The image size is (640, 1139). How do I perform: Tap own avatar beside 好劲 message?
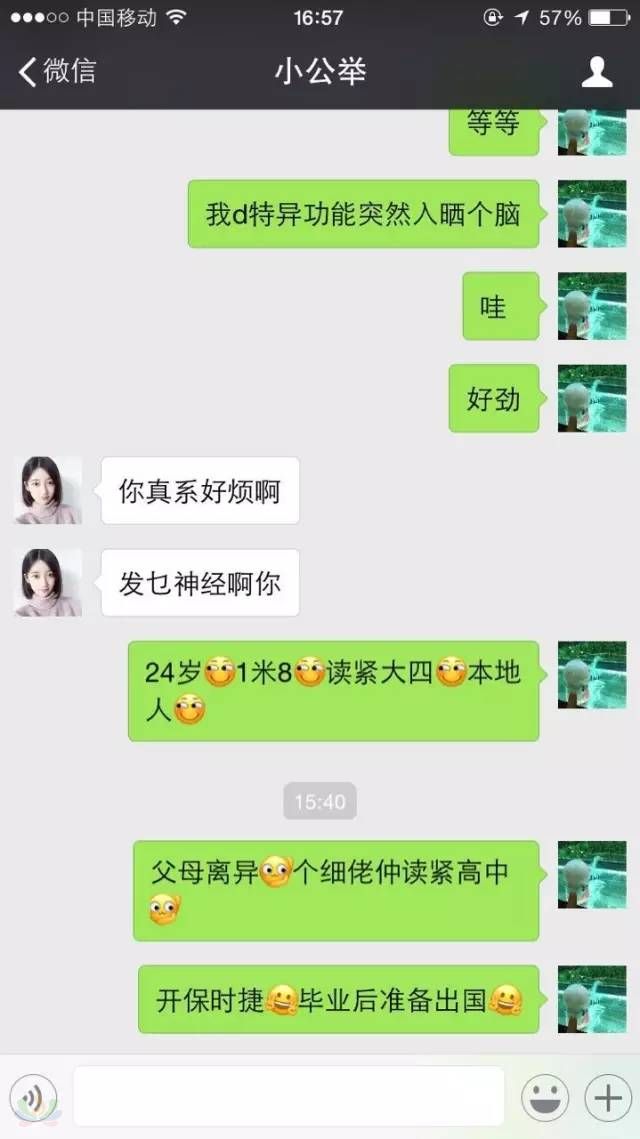[x=592, y=398]
